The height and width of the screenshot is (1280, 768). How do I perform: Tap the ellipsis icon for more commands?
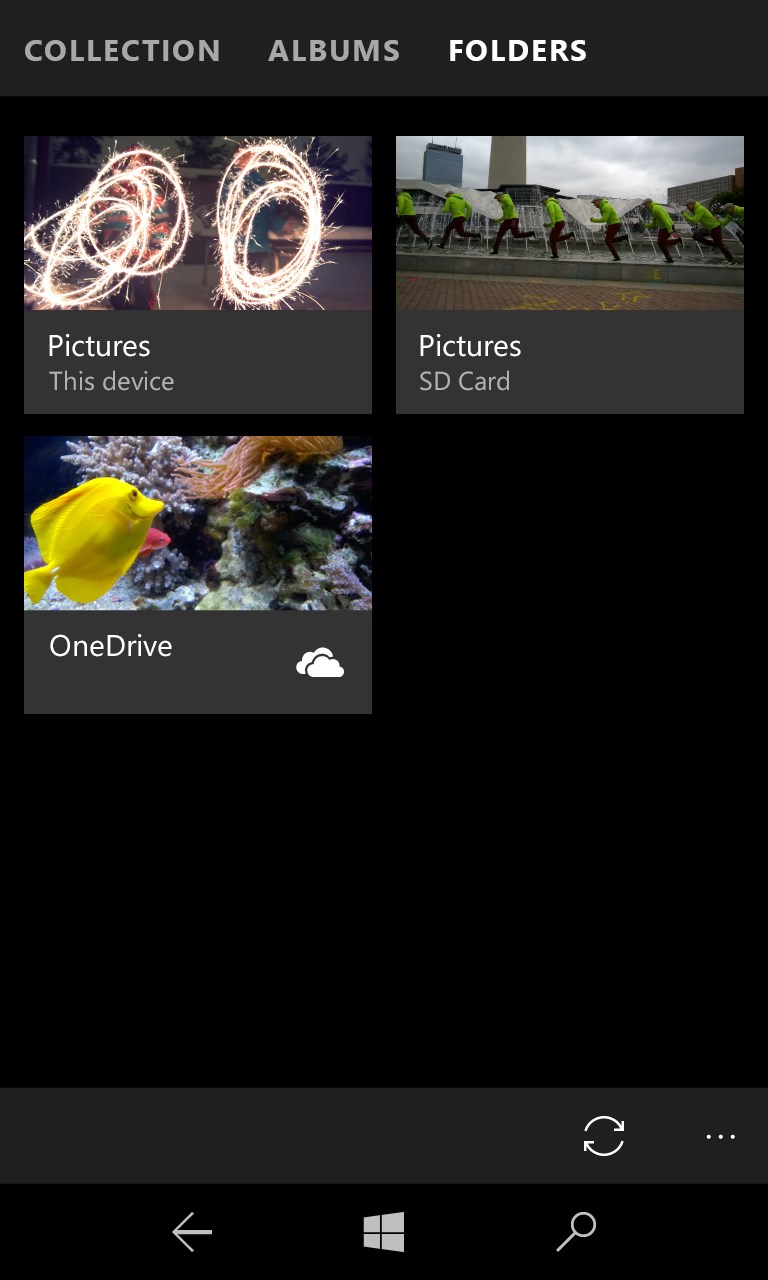pyautogui.click(x=719, y=1136)
